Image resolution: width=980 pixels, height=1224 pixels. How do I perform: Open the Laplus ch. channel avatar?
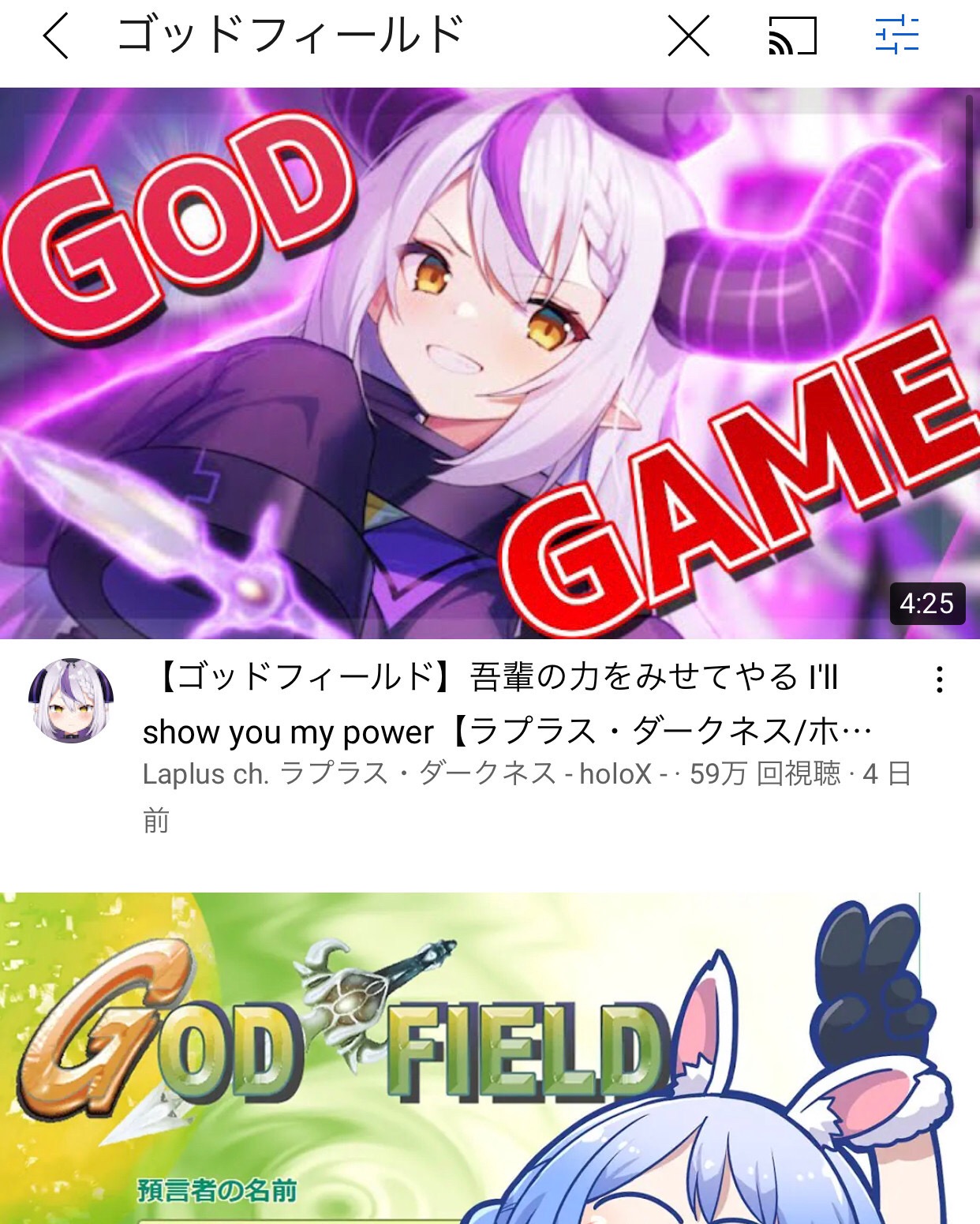71,701
